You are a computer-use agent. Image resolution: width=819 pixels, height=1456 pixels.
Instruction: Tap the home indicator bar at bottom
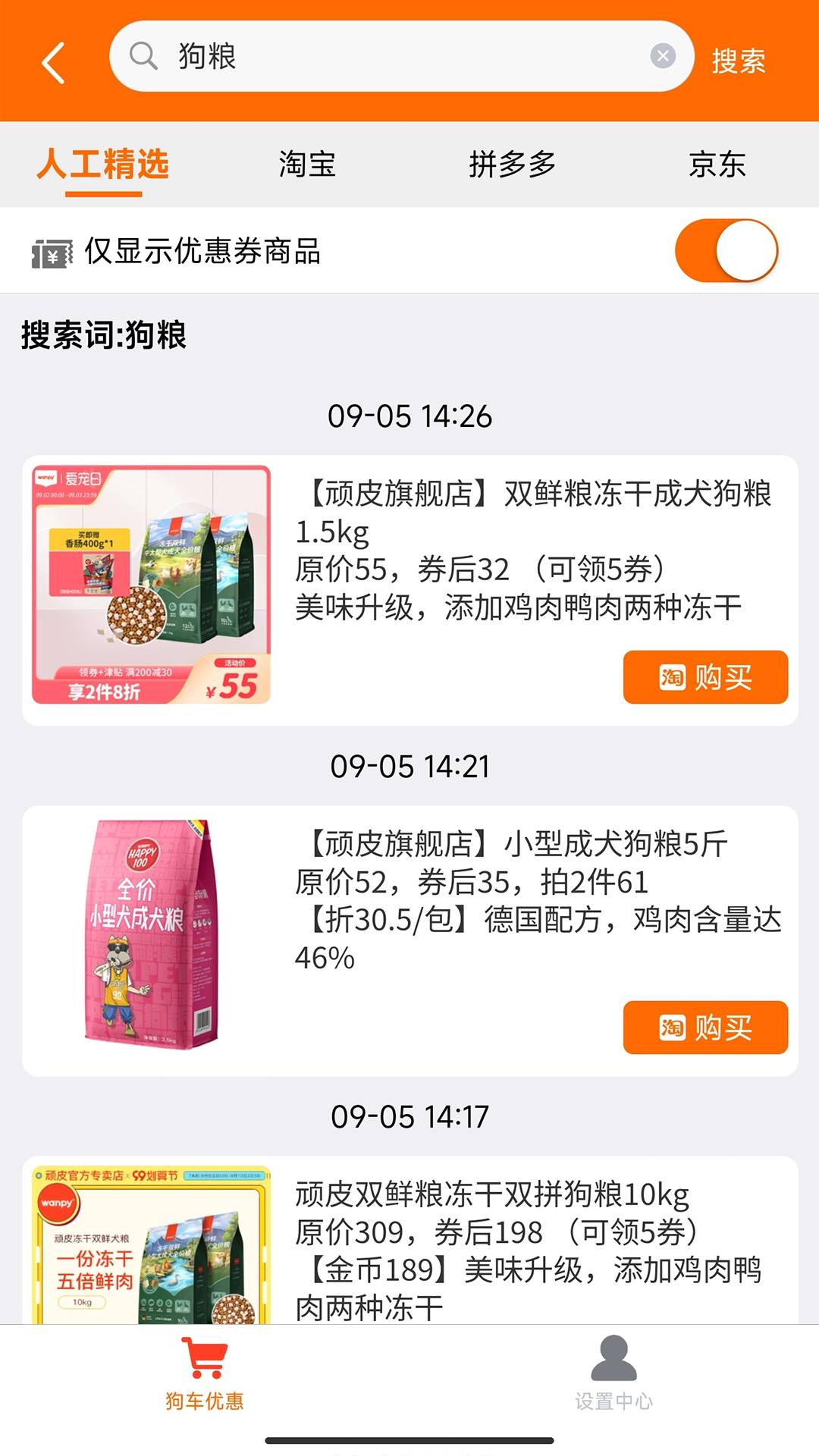point(409,1439)
